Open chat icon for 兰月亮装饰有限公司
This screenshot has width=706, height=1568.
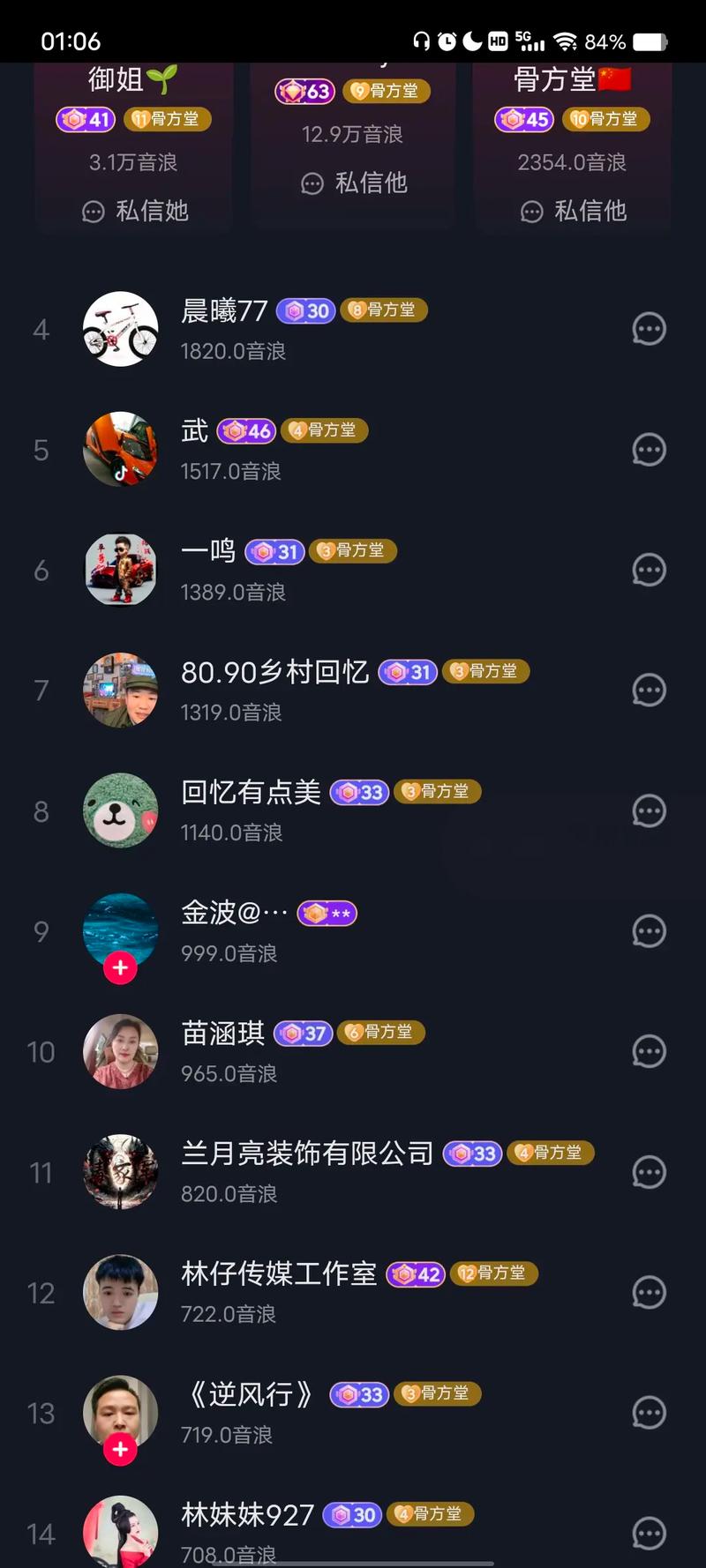click(x=649, y=1172)
